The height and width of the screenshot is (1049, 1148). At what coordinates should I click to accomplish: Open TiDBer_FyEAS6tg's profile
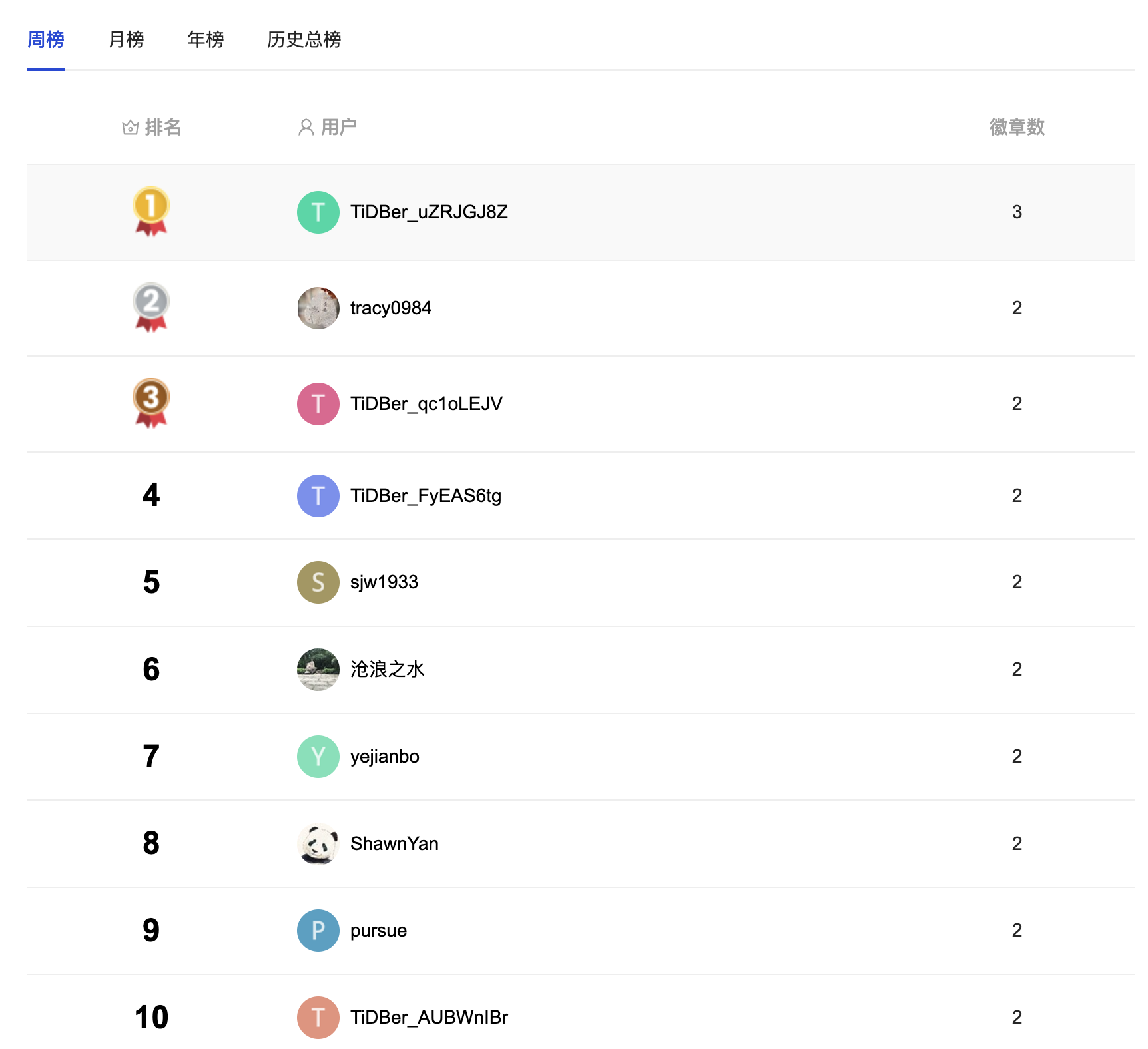425,496
